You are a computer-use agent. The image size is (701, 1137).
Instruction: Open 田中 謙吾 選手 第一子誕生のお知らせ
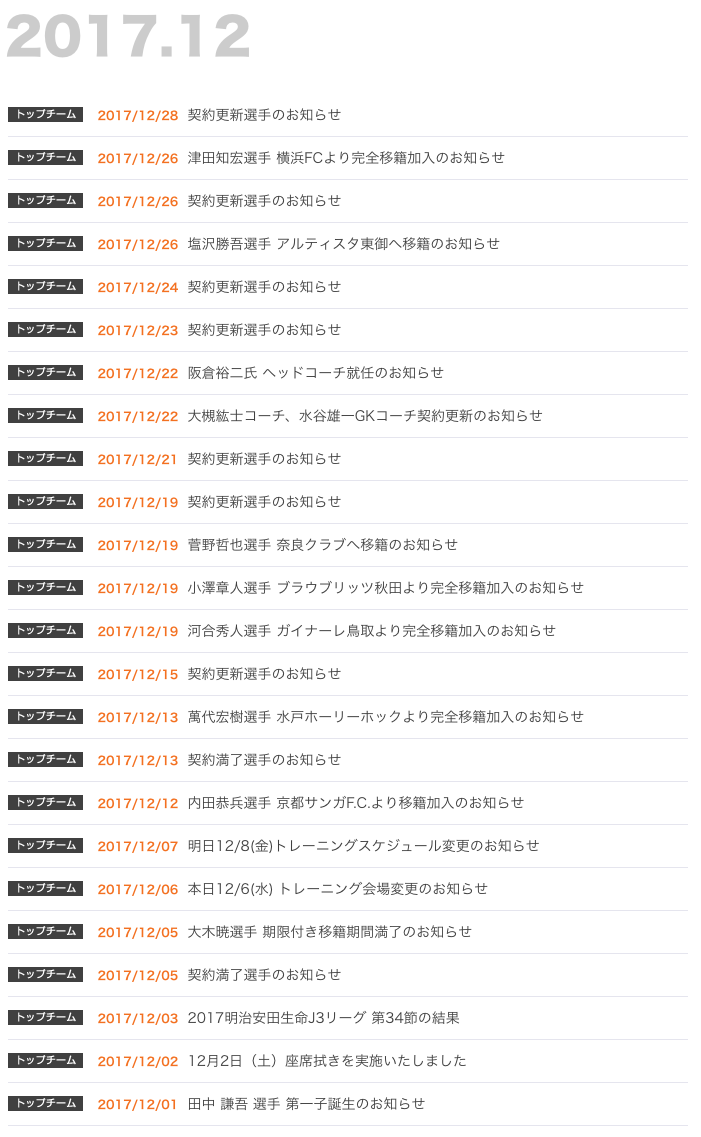306,1104
